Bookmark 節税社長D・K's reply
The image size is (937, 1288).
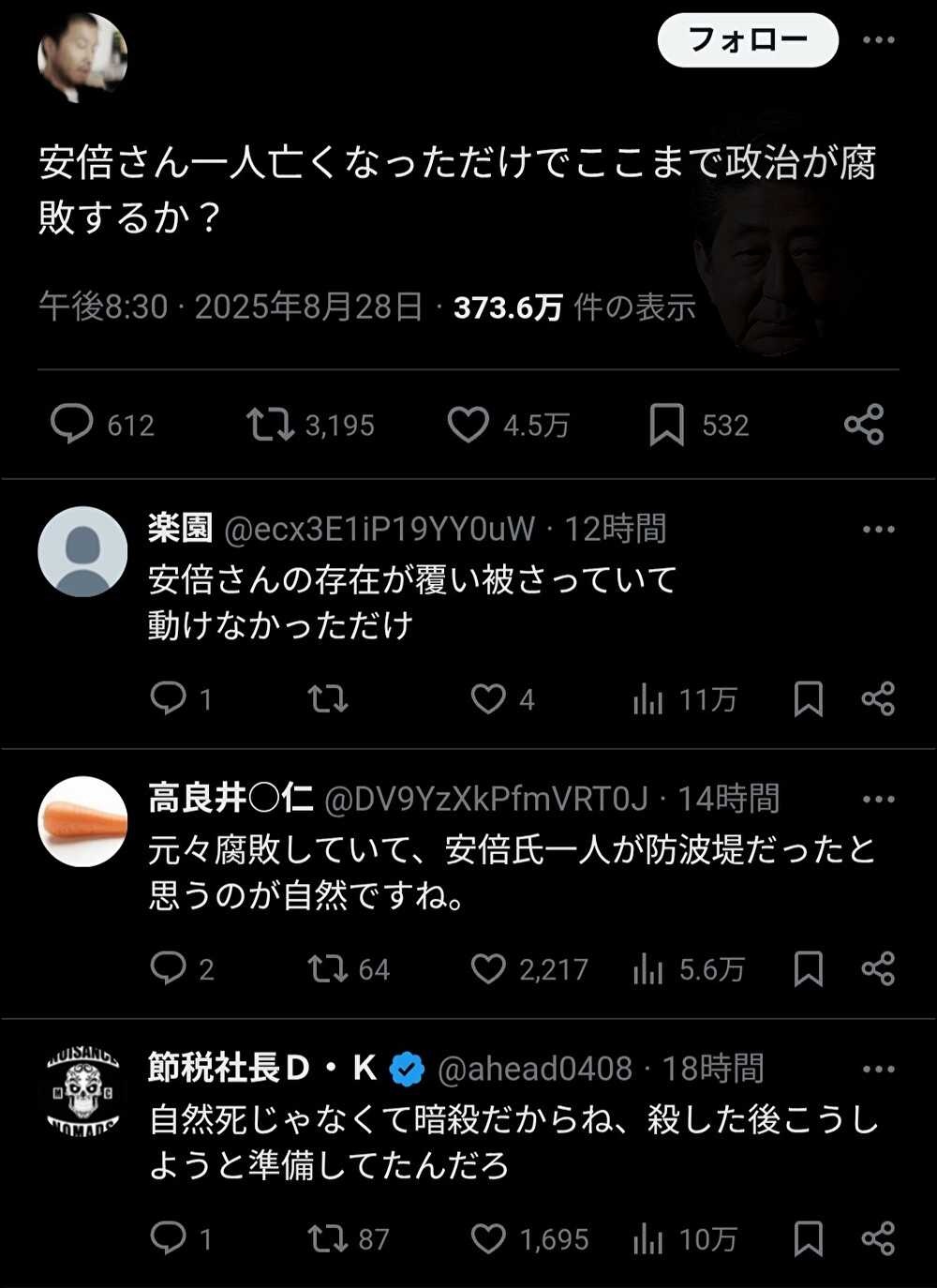pos(809,1239)
